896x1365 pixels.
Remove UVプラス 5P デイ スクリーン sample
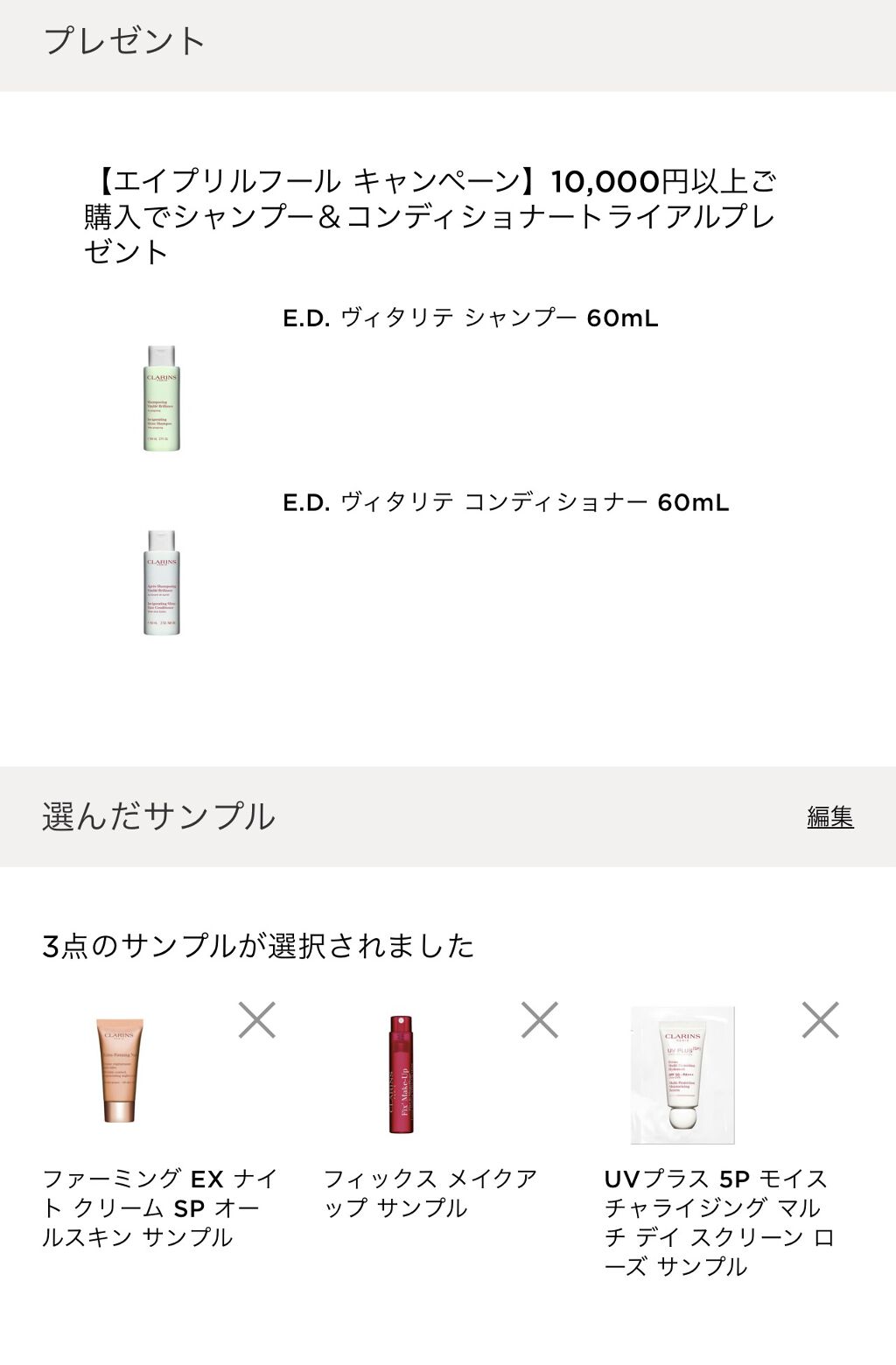click(820, 1020)
